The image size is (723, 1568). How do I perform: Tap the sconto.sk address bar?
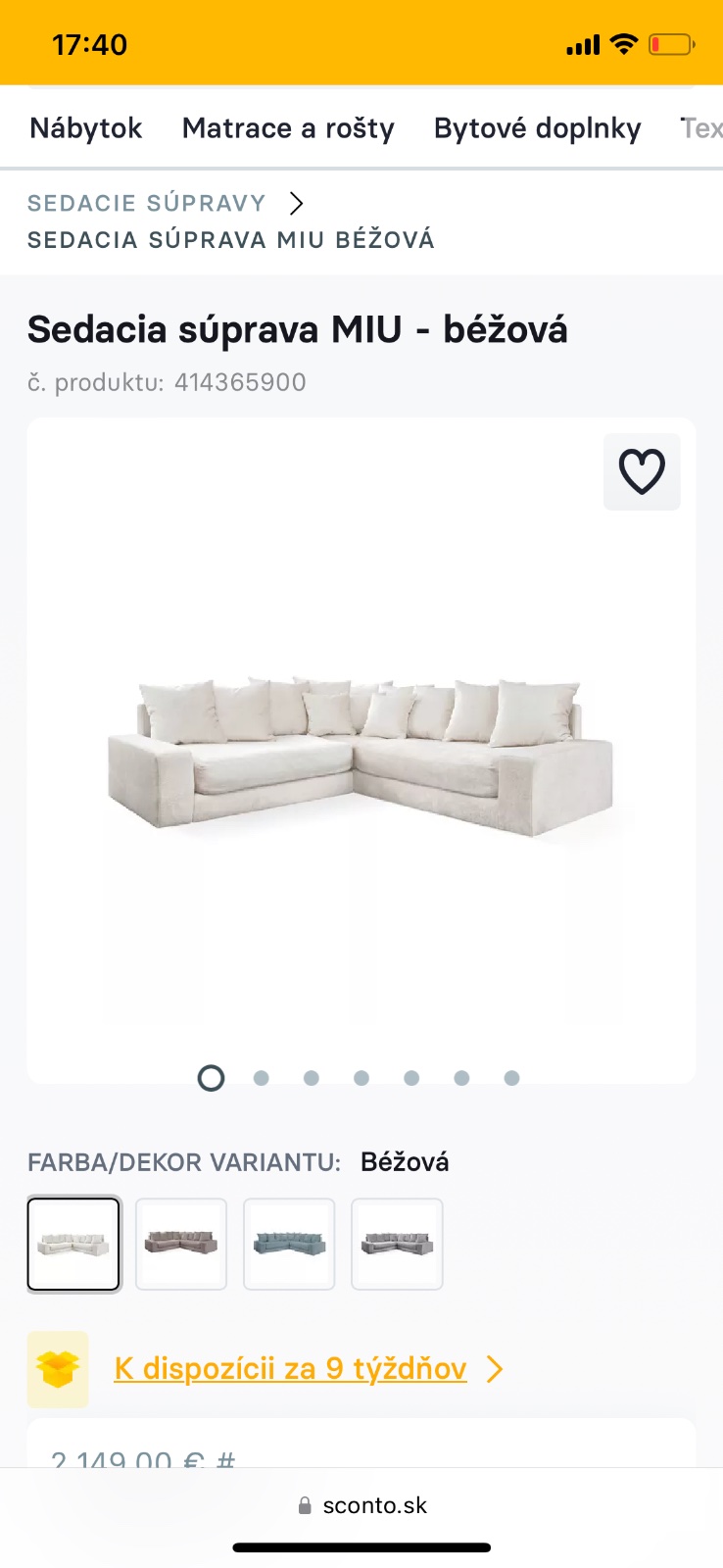click(362, 1505)
